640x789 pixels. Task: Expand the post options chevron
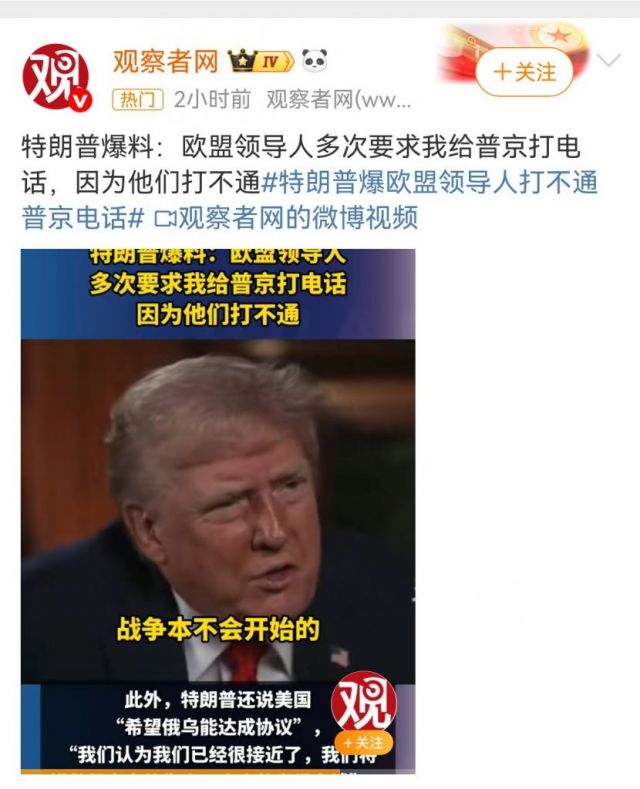click(x=608, y=60)
